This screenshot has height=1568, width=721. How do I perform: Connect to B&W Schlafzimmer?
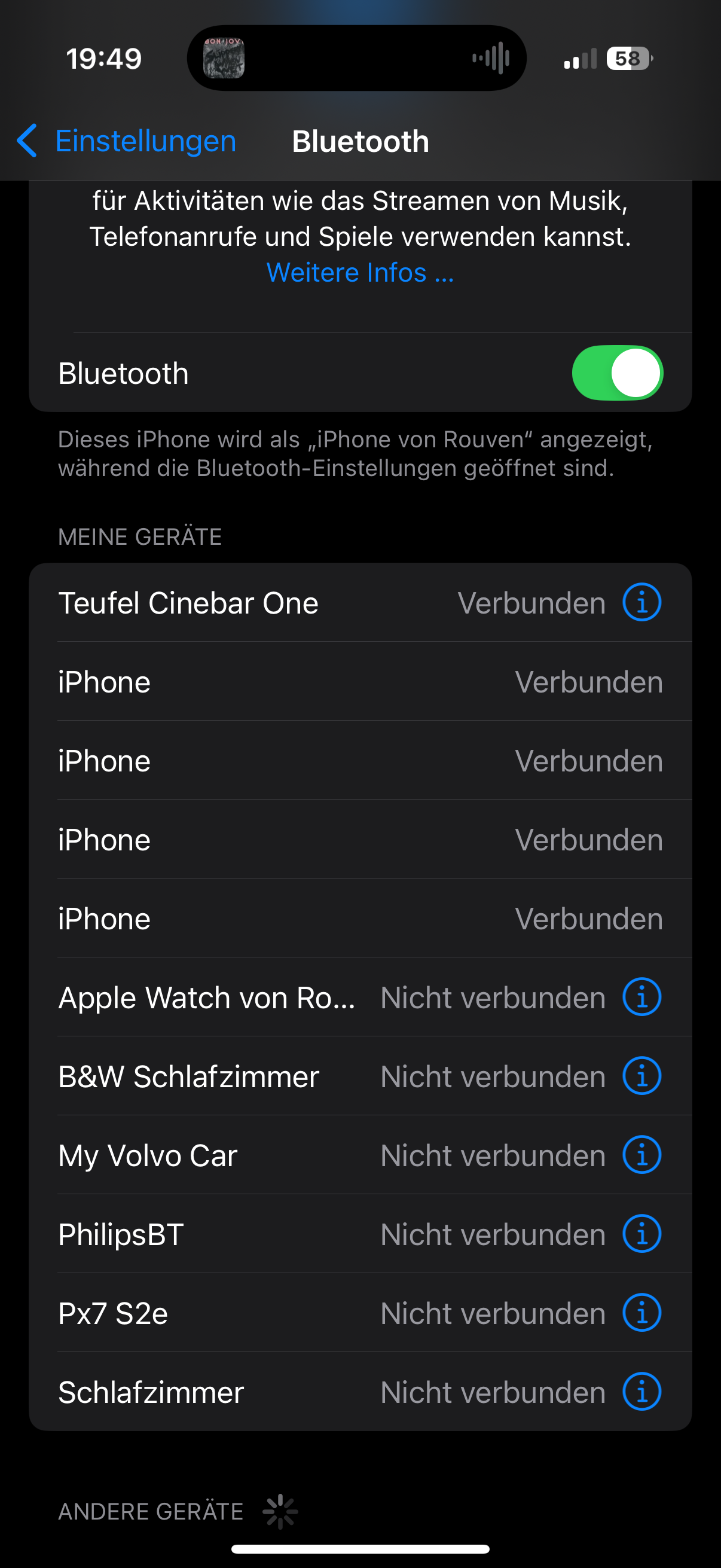coord(360,1076)
